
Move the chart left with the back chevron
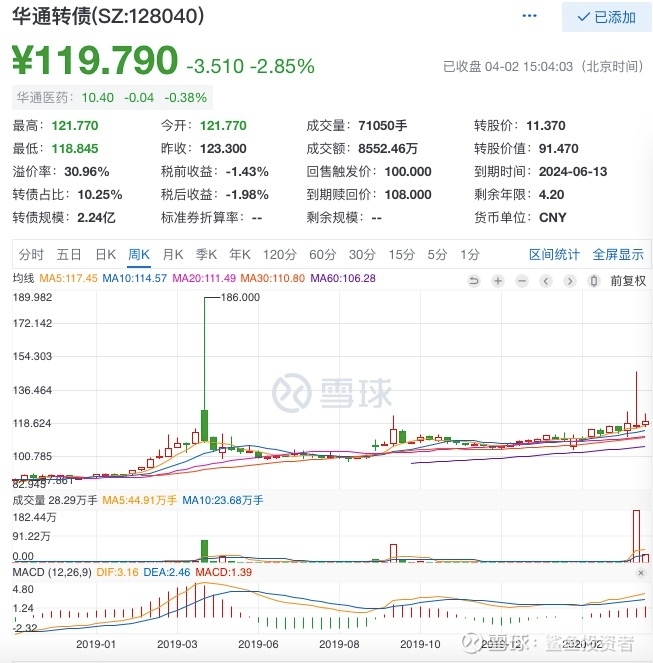545,280
